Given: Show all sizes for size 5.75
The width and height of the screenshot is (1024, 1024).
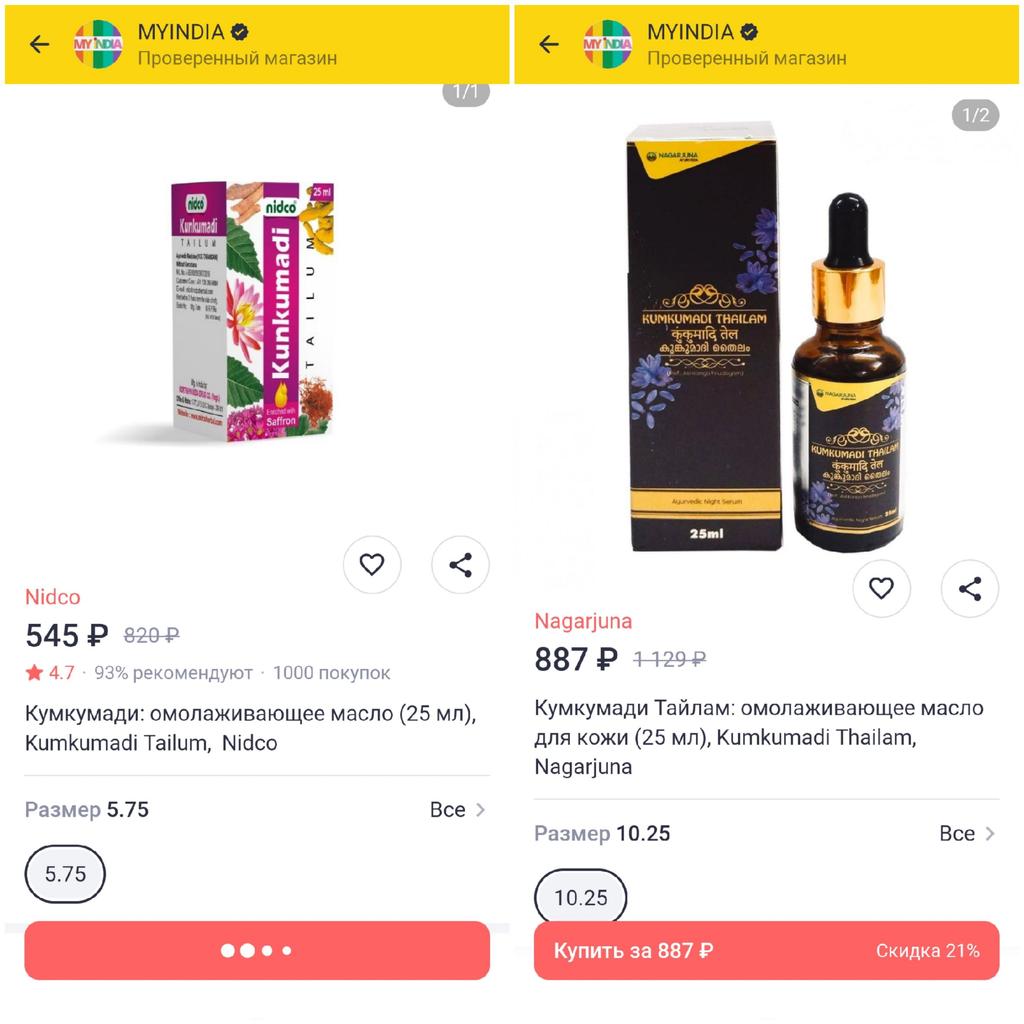Looking at the screenshot, I should click(457, 809).
